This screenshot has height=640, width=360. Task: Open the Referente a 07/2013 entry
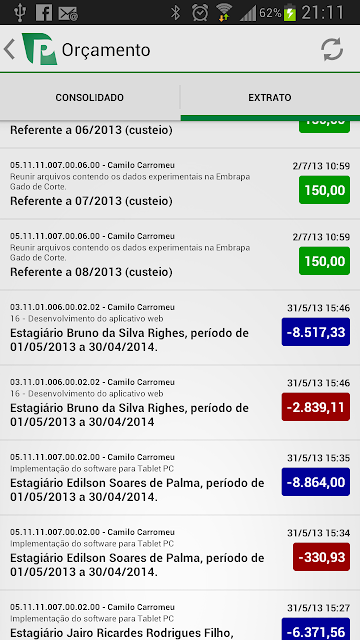[180, 184]
